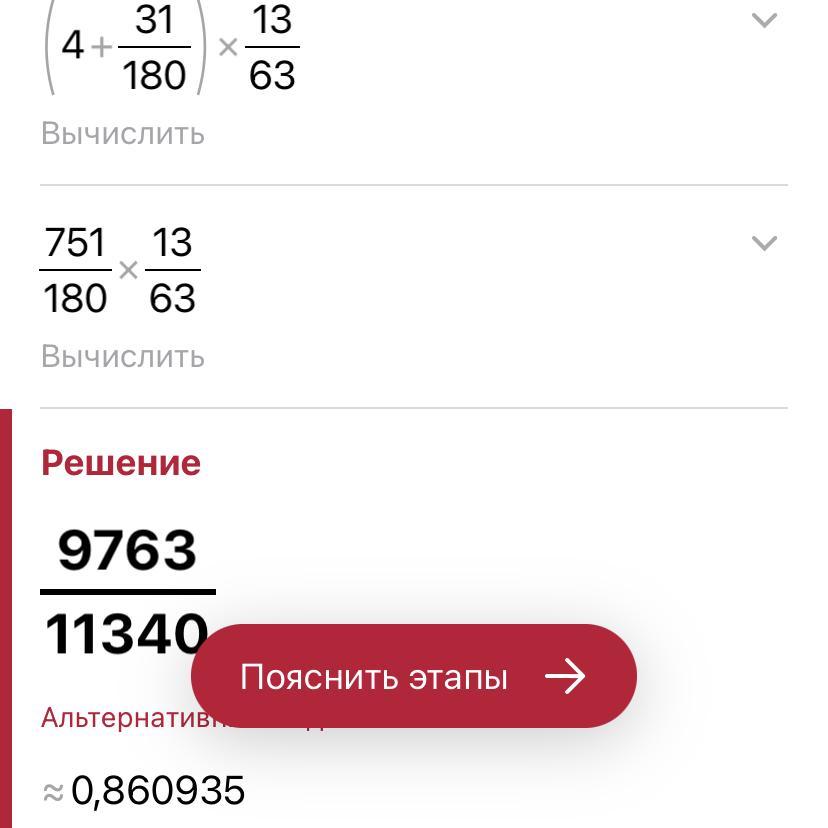Expand the step with 4 + 31/180
Screen dimensions: 828x828
coord(764,21)
